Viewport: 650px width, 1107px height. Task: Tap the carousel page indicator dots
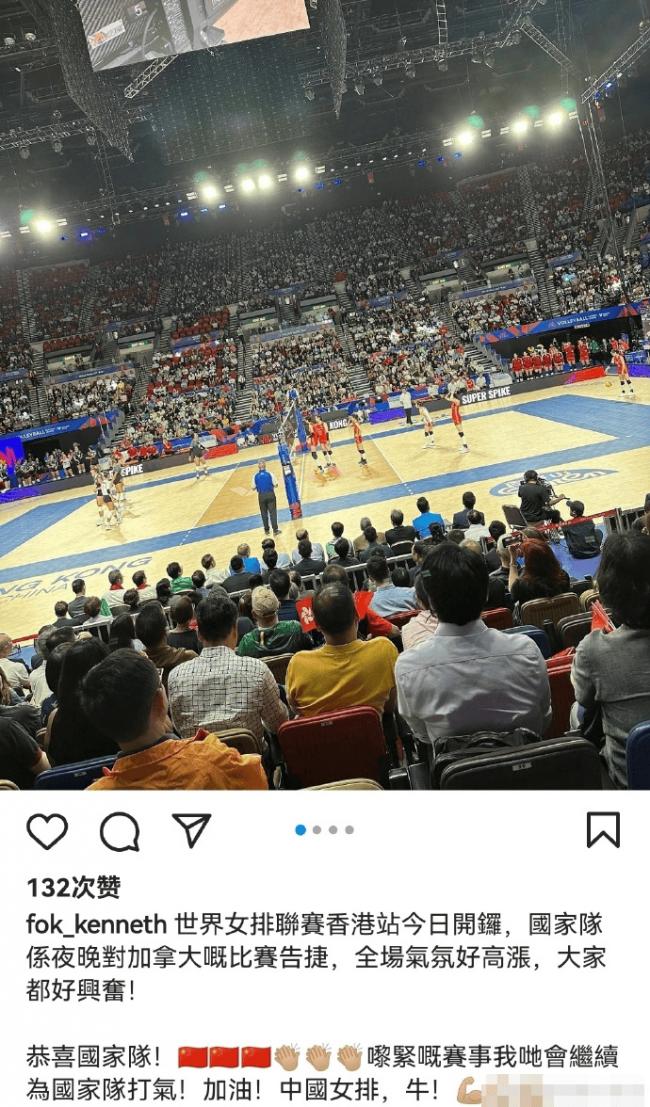[x=324, y=830]
